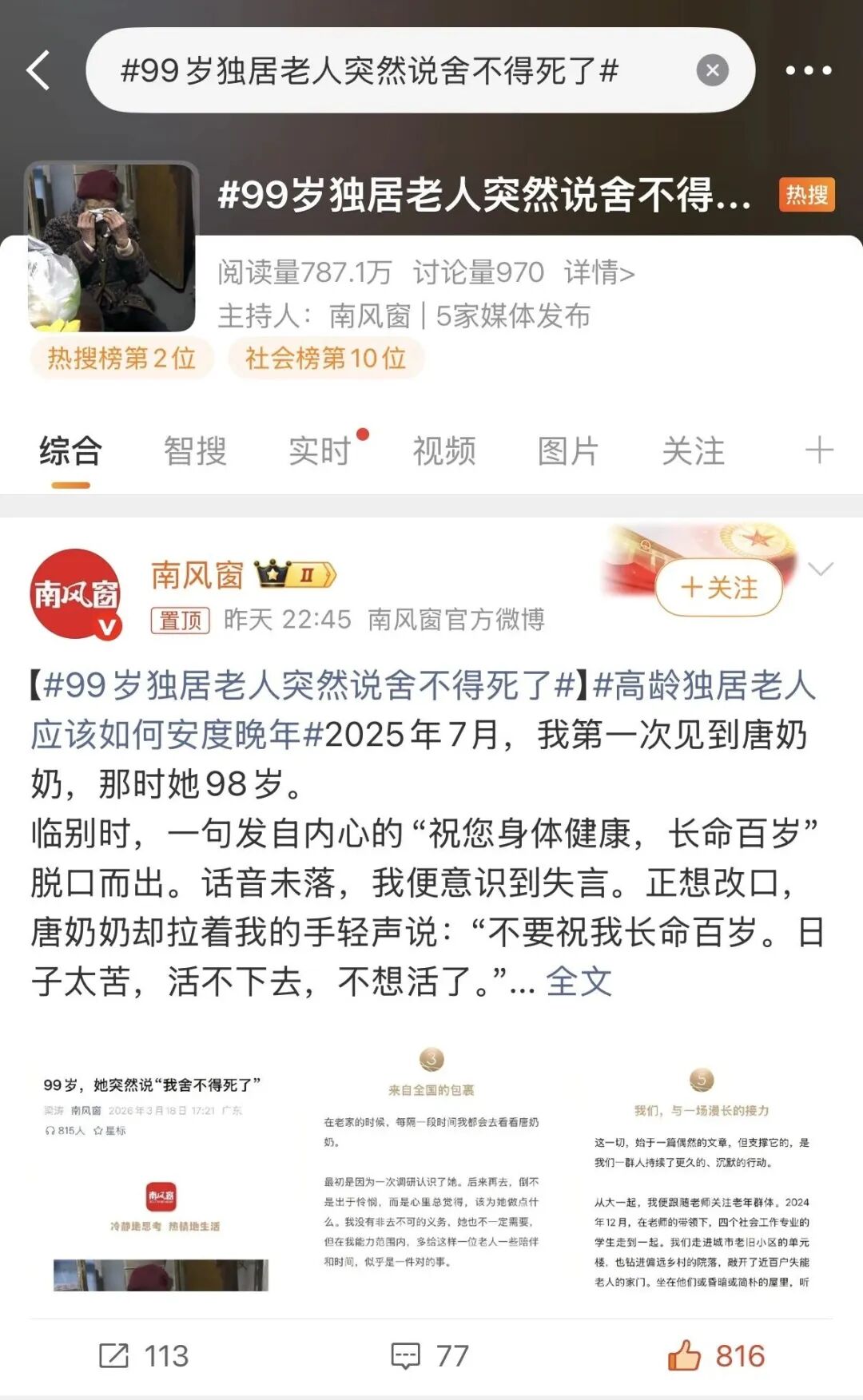Switch to the 实时 tab
863x1400 pixels.
pyautogui.click(x=320, y=451)
